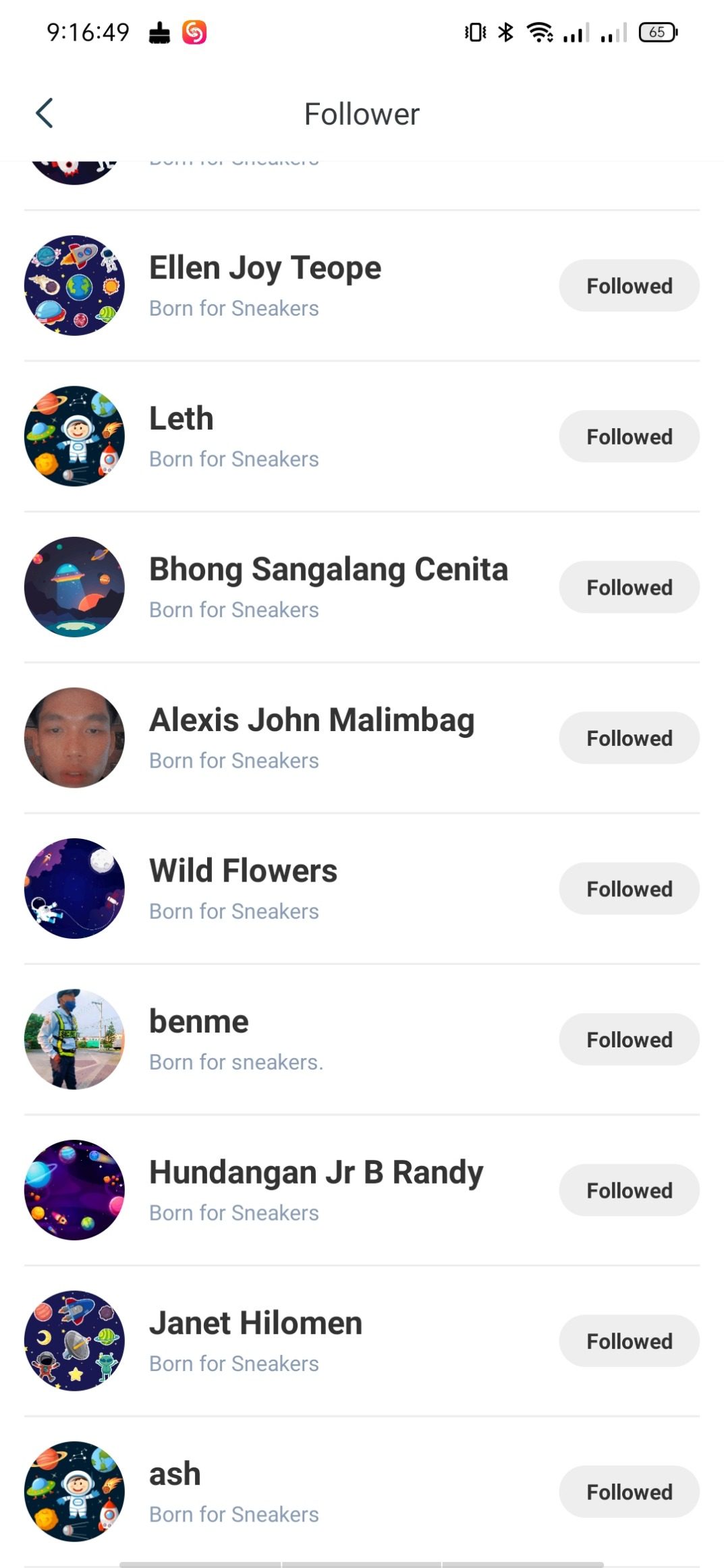Image resolution: width=724 pixels, height=1568 pixels.
Task: Tap the Followed button beside Wild Flowers
Action: [628, 889]
